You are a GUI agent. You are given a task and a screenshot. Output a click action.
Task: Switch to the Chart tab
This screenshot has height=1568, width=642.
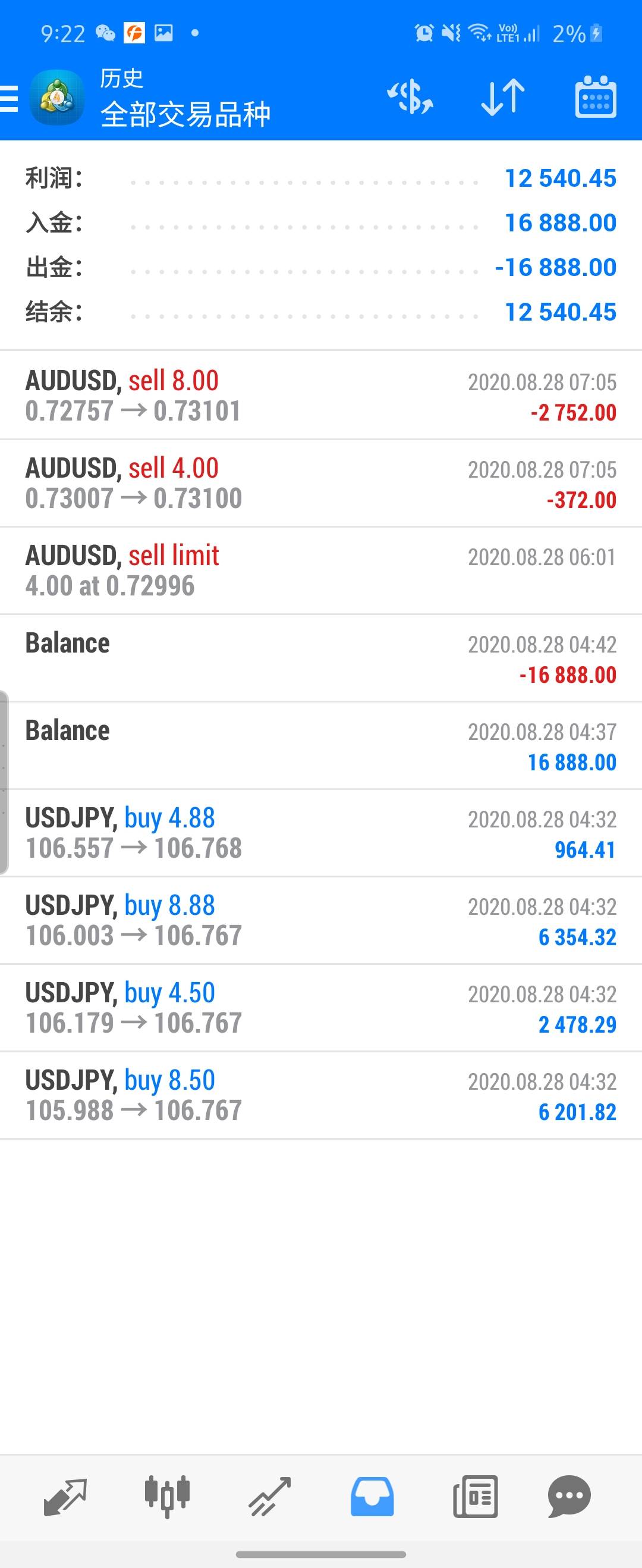(x=168, y=1496)
